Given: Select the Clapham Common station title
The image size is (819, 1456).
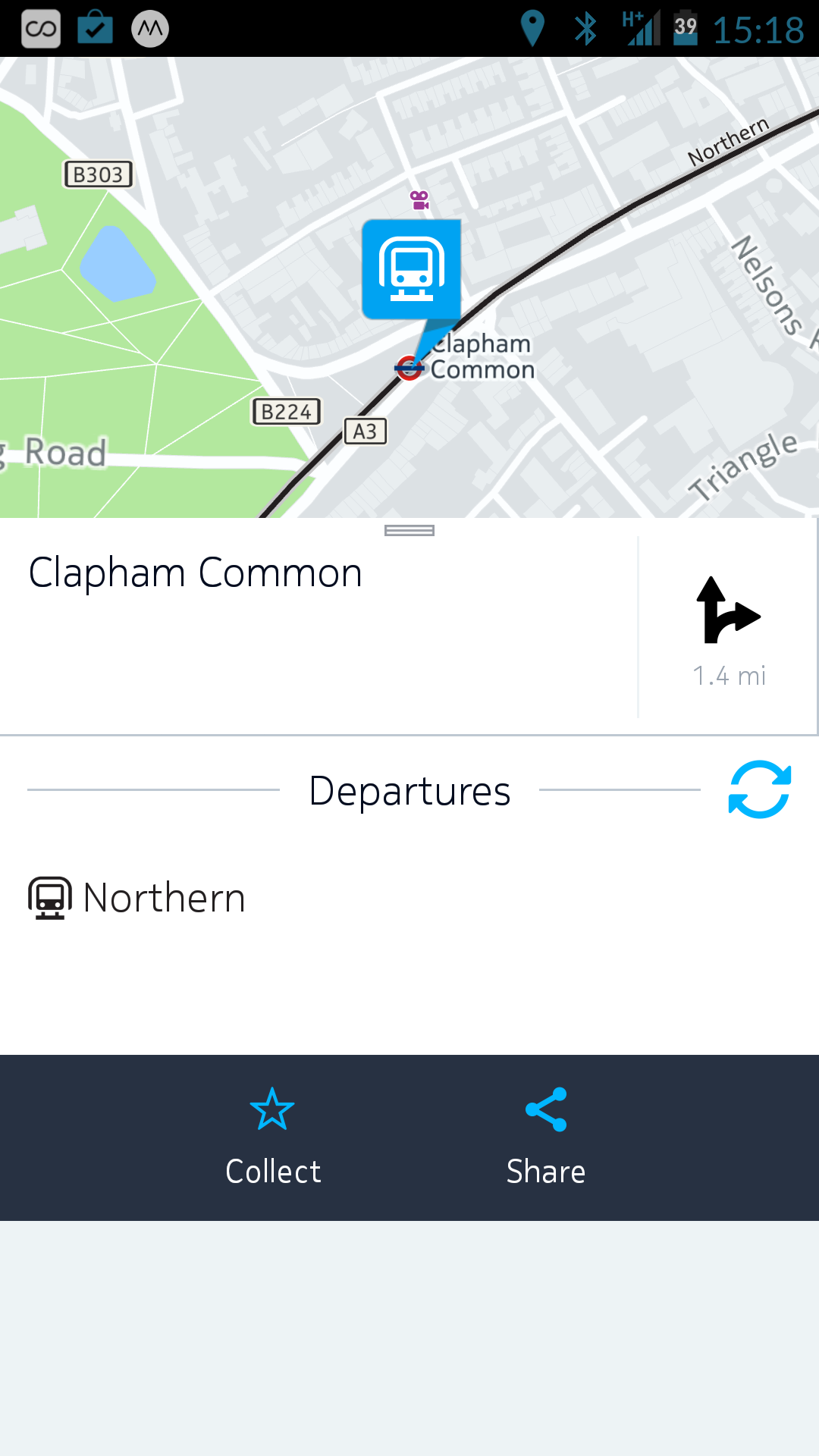Looking at the screenshot, I should (195, 573).
